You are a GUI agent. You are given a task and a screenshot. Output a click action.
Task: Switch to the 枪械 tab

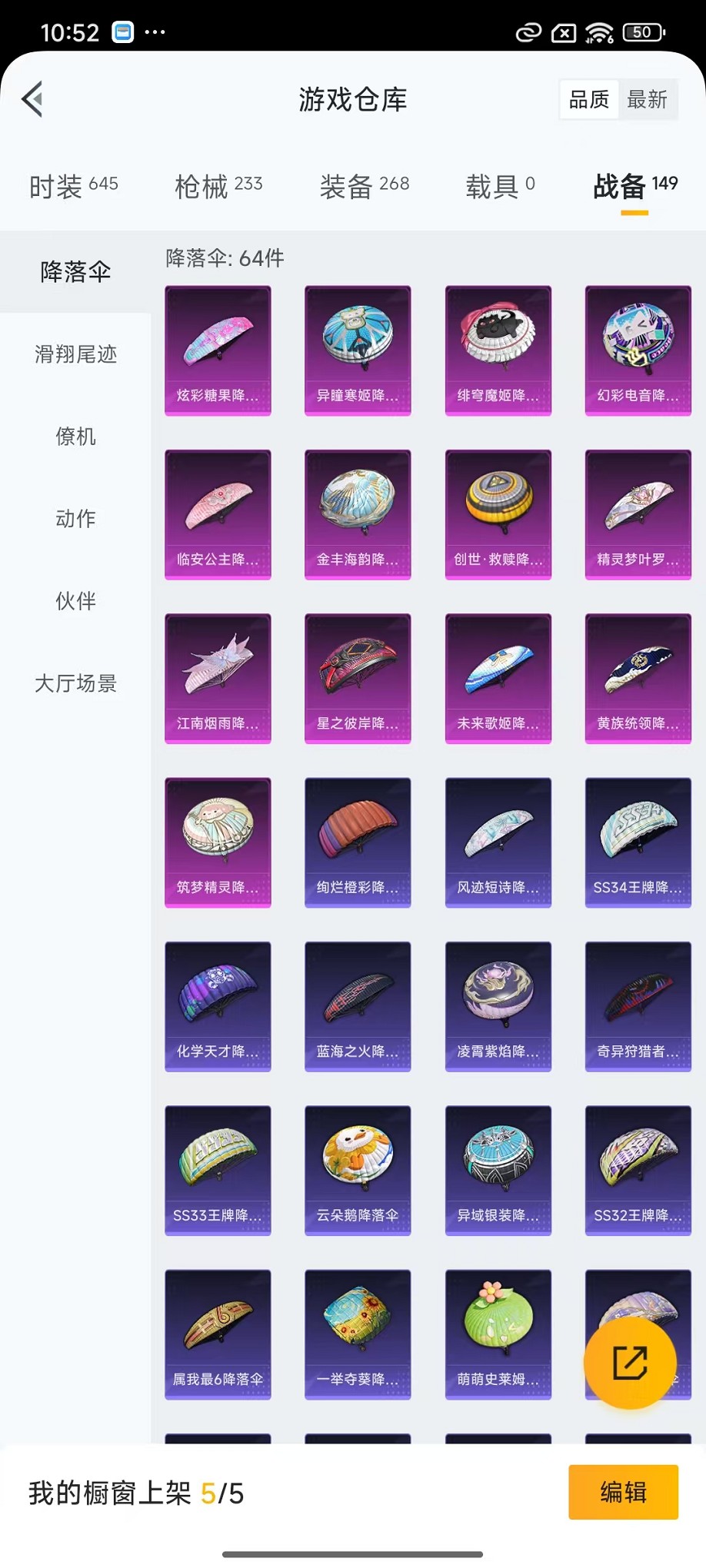(218, 186)
